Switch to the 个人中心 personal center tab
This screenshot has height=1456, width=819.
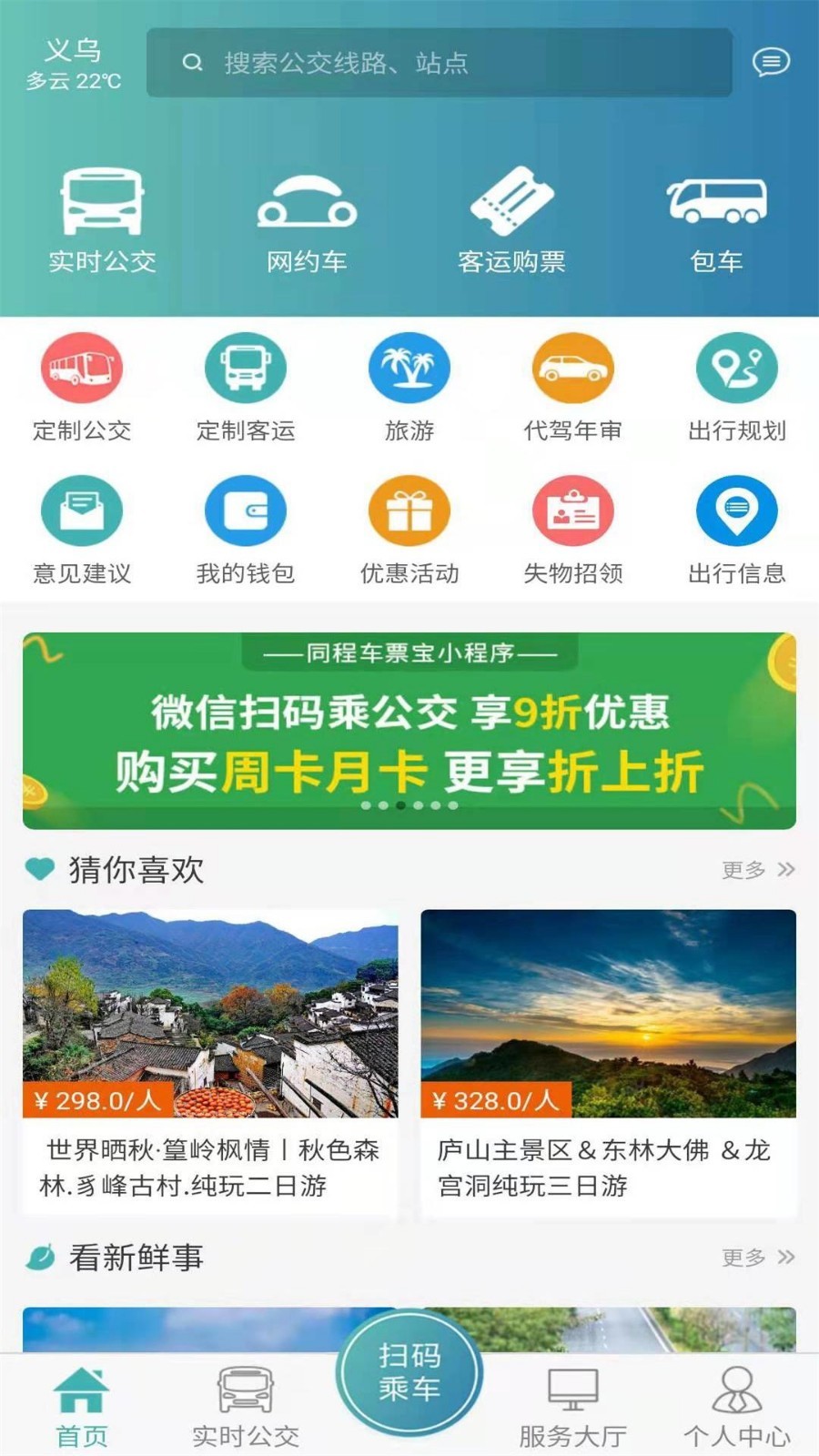[735, 1401]
